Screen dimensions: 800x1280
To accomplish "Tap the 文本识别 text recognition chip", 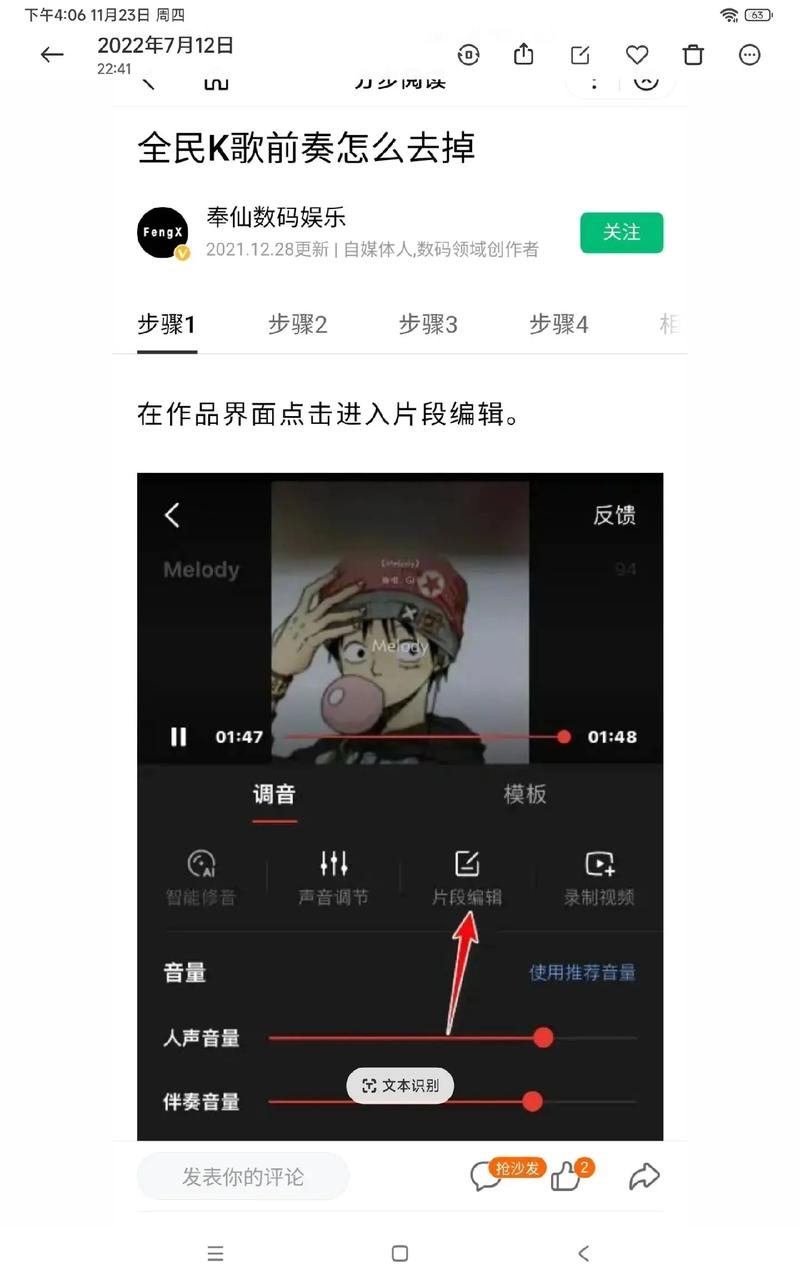I will coord(400,1085).
